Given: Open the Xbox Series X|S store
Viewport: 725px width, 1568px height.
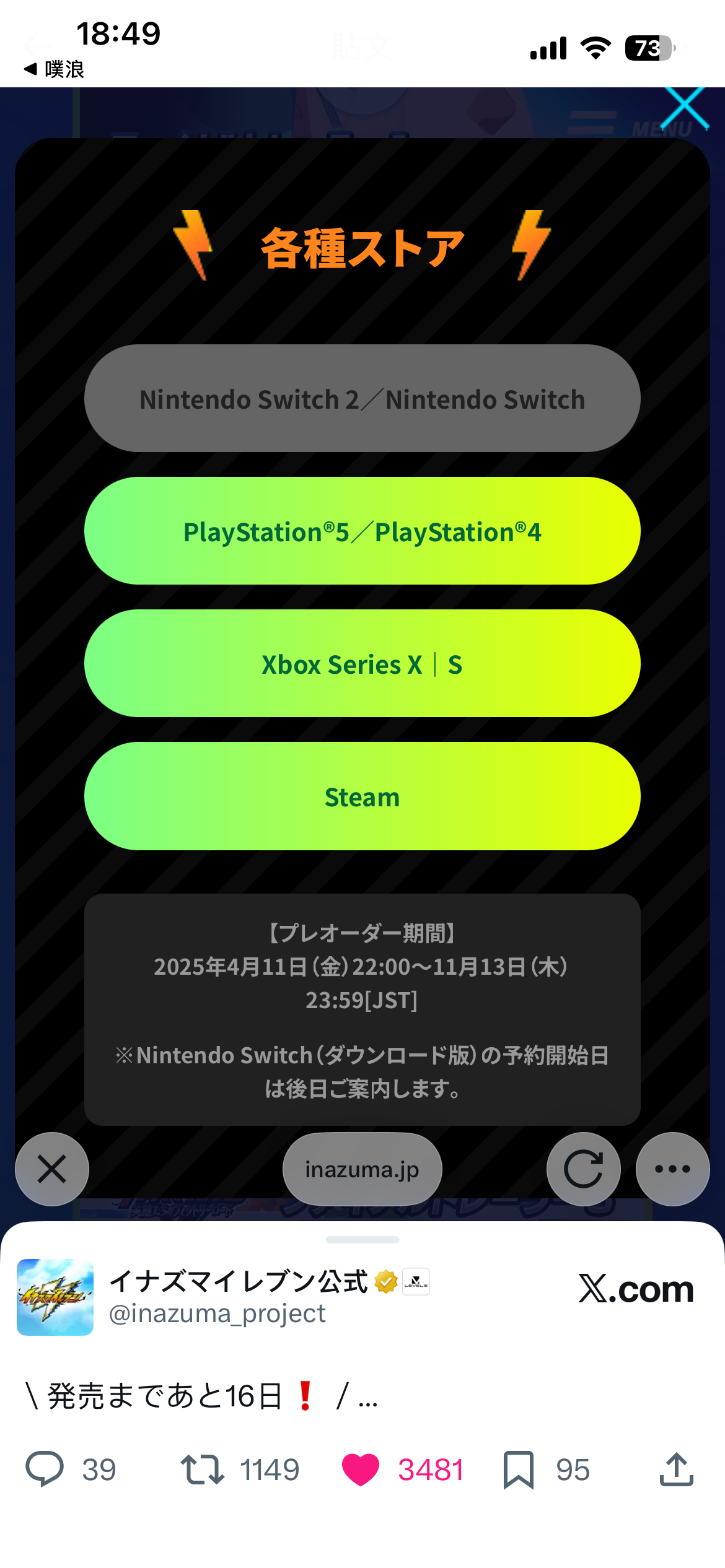Looking at the screenshot, I should [x=362, y=664].
